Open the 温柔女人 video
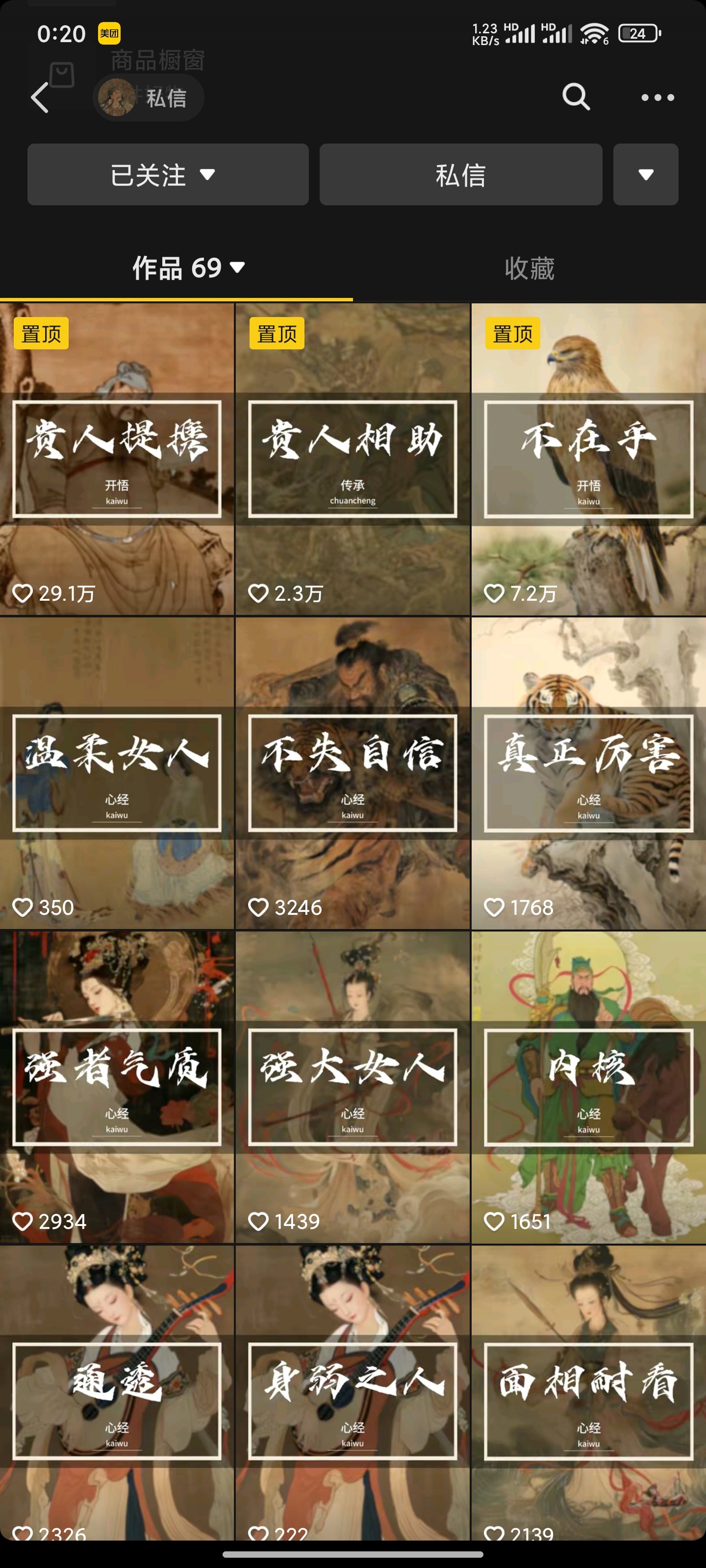The width and height of the screenshot is (706, 1568). point(117,773)
